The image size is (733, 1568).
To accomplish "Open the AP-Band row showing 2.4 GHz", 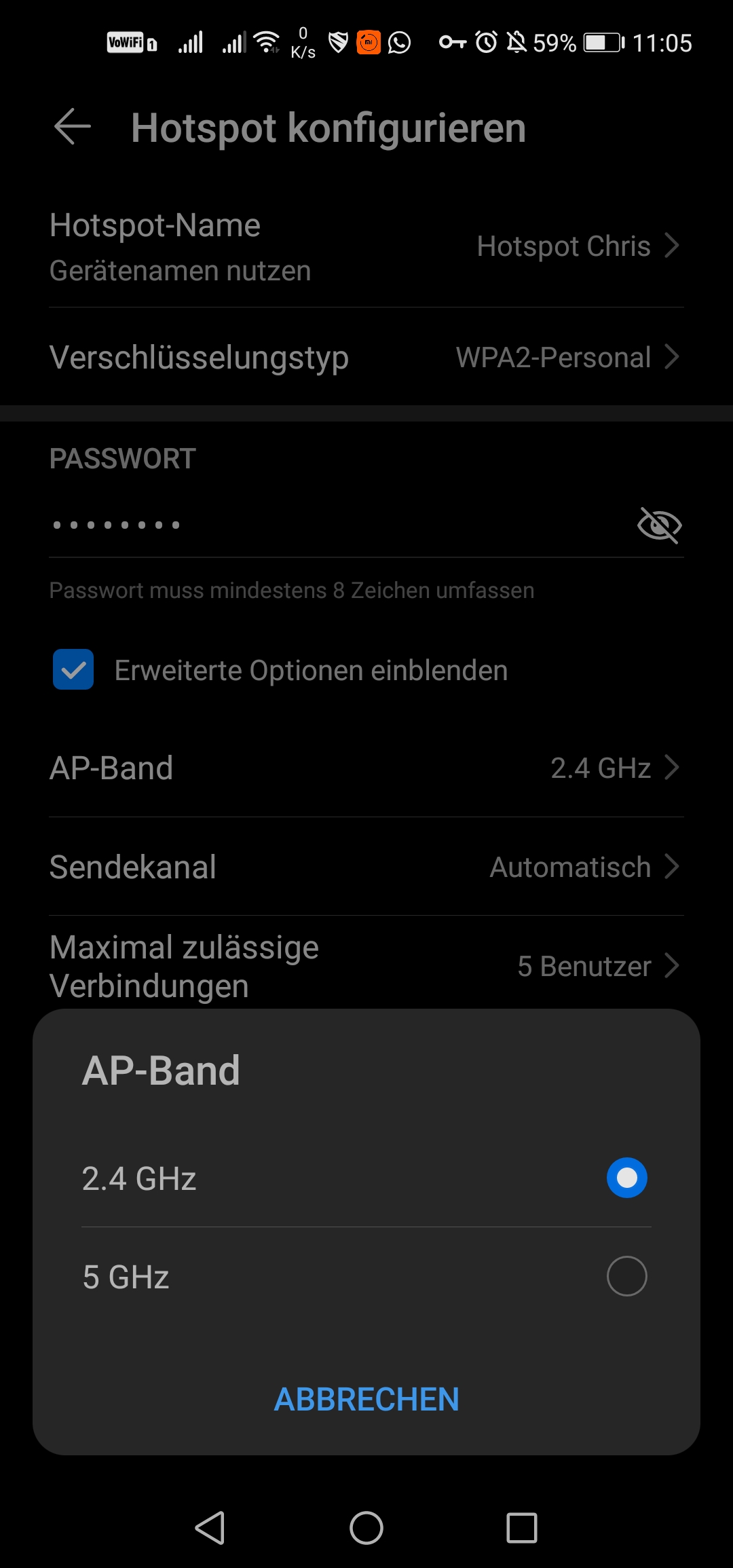I will tap(366, 768).
